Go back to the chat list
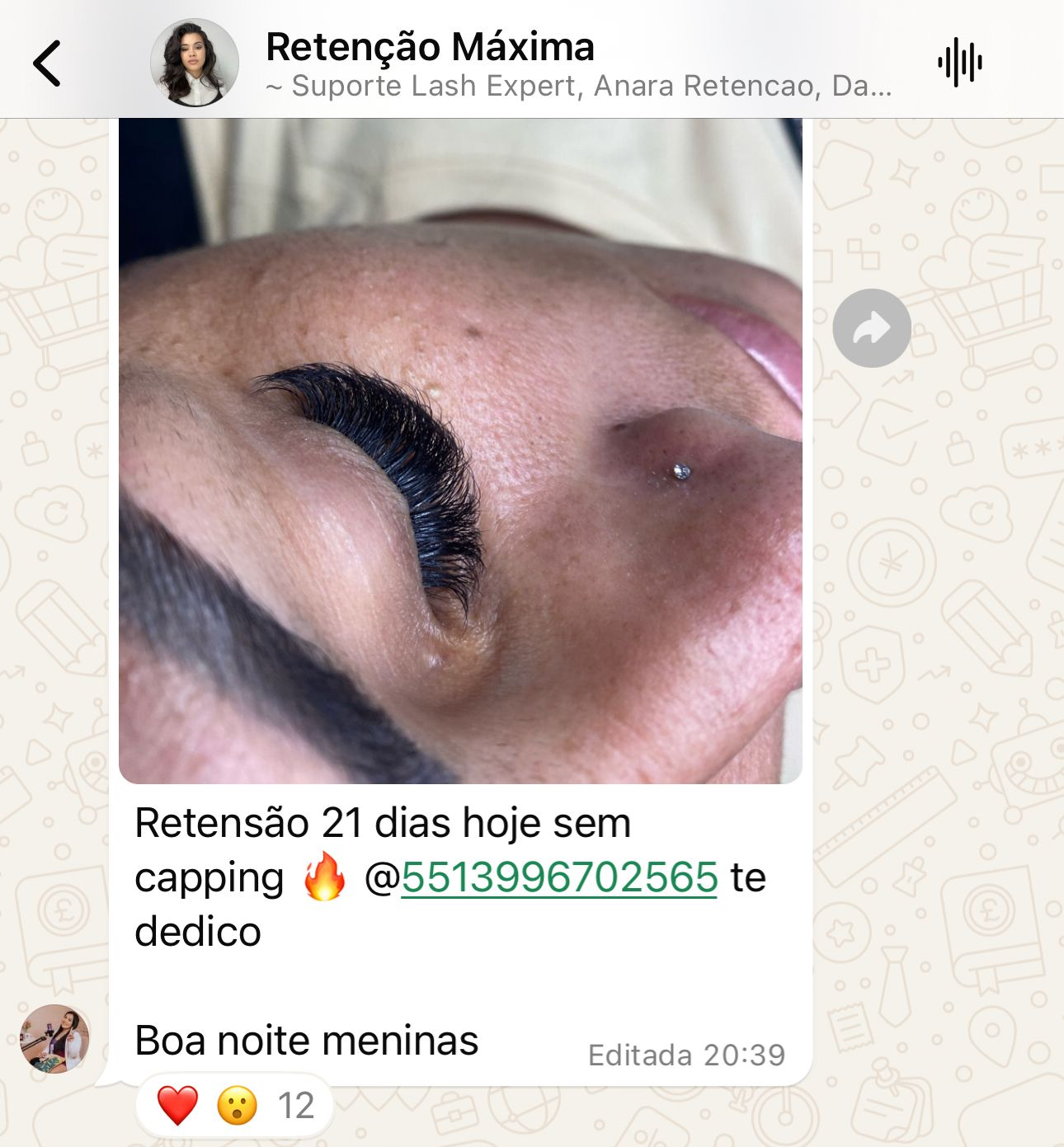The height and width of the screenshot is (1147, 1064). point(47,63)
